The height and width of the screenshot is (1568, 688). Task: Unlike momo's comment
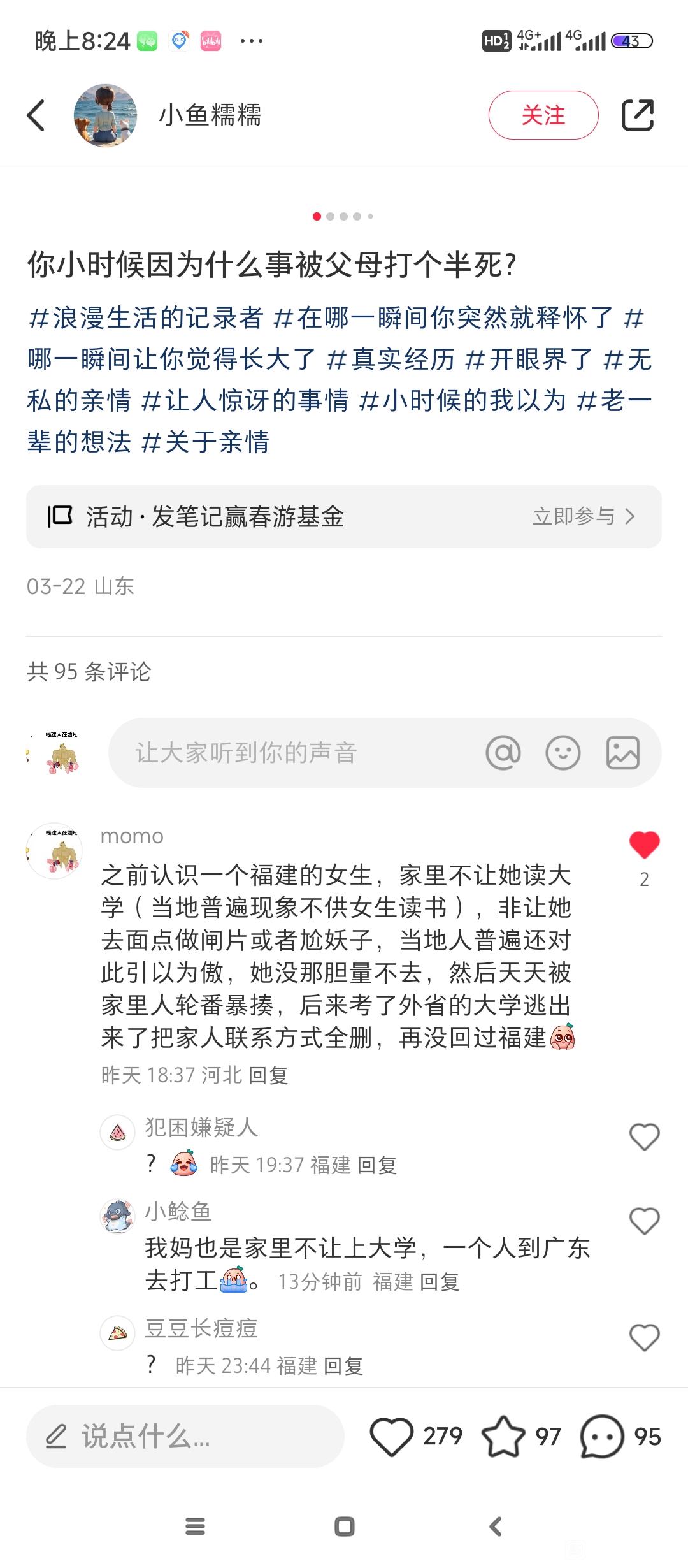(644, 845)
